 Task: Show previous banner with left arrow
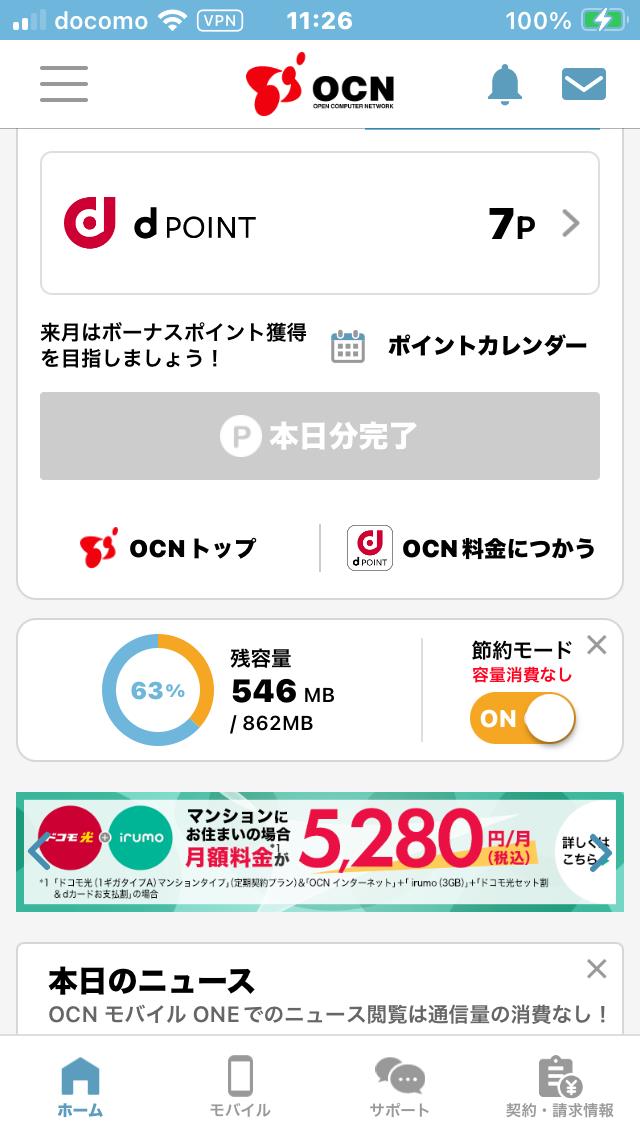[39, 851]
